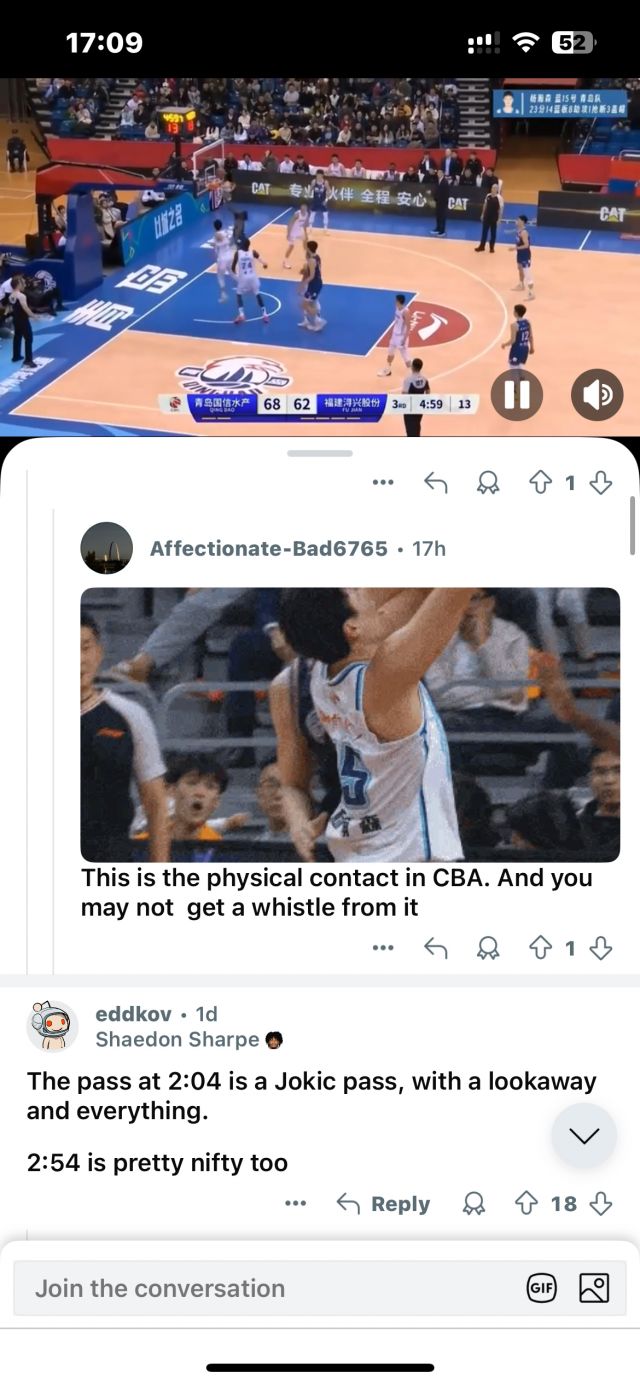Jump to the next comment with the chevron
The height and width of the screenshot is (1385, 640).
(x=584, y=1135)
